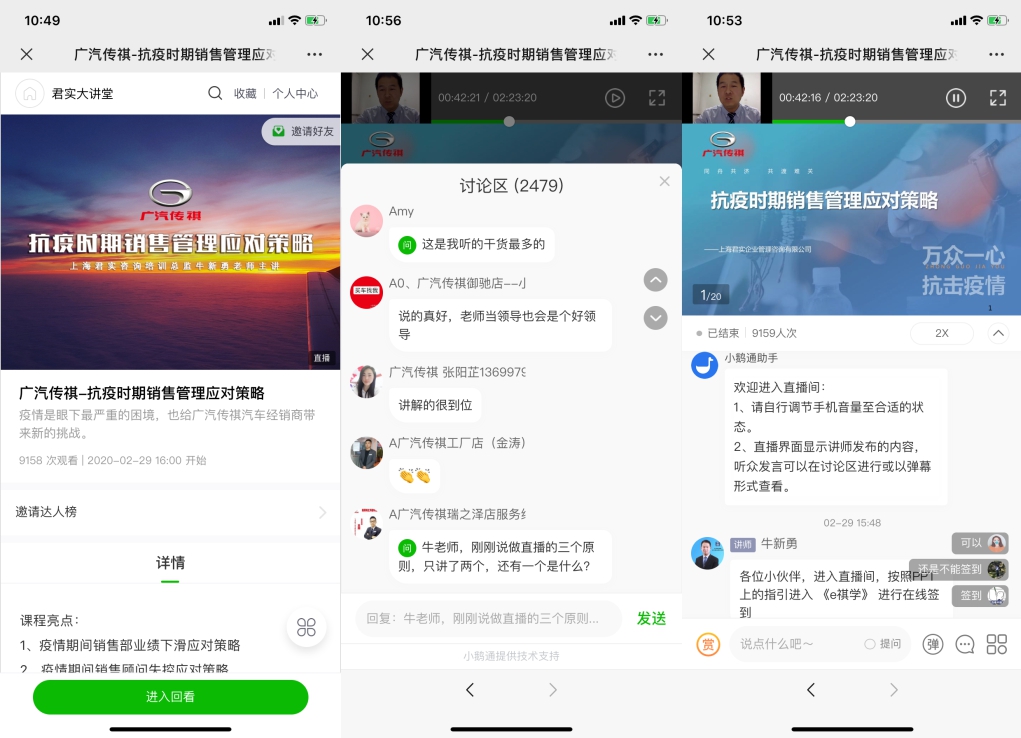This screenshot has height=738, width=1021.
Task: Open the 赏 reward icon
Action: coord(708,644)
